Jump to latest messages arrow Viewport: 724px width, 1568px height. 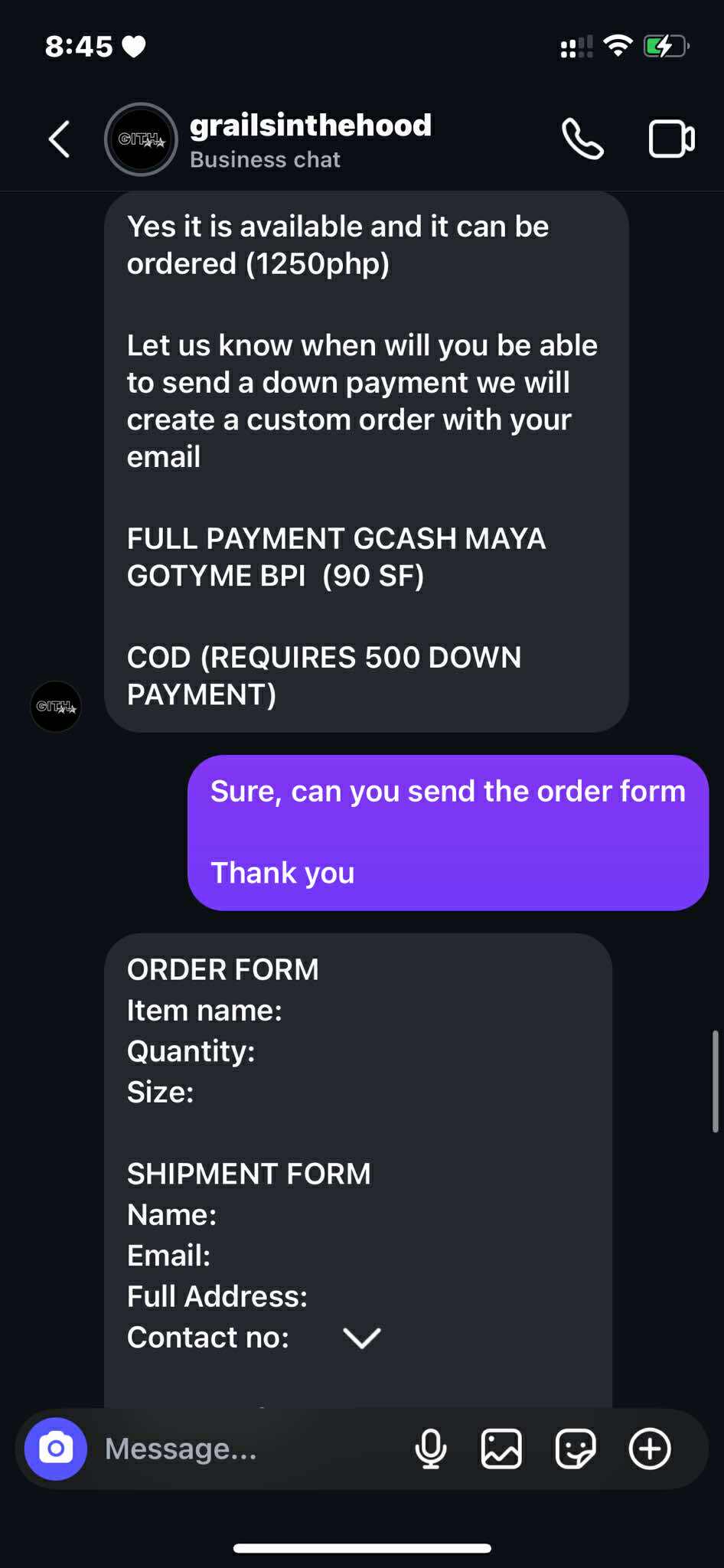pos(362,1338)
